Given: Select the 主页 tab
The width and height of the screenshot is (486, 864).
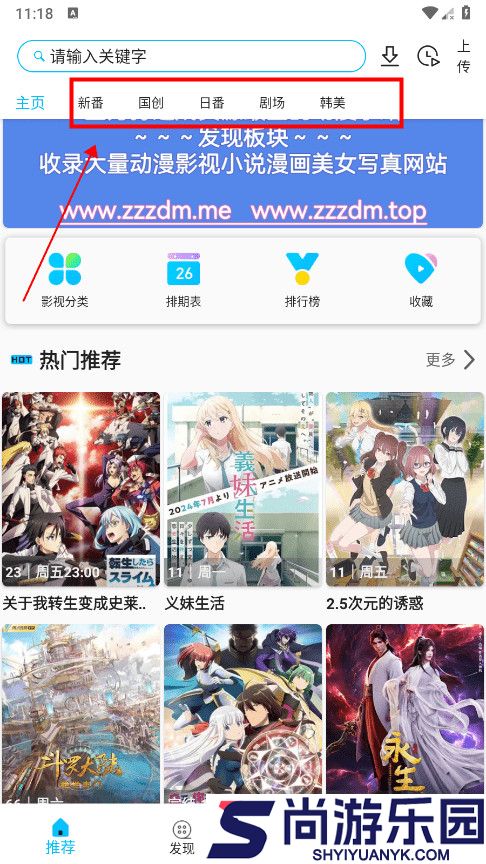Looking at the screenshot, I should pyautogui.click(x=30, y=103).
